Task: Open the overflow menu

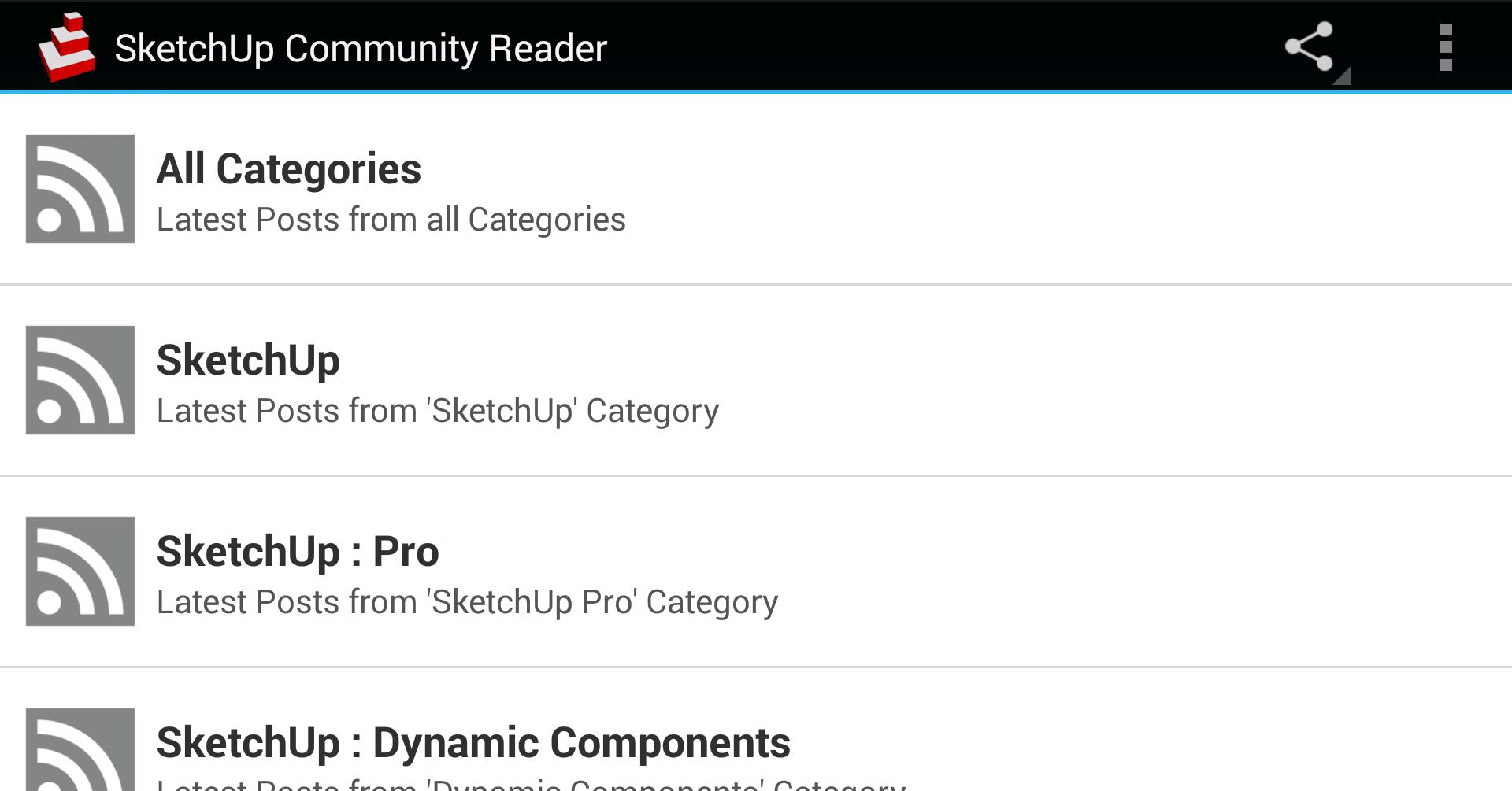Action: (x=1445, y=47)
